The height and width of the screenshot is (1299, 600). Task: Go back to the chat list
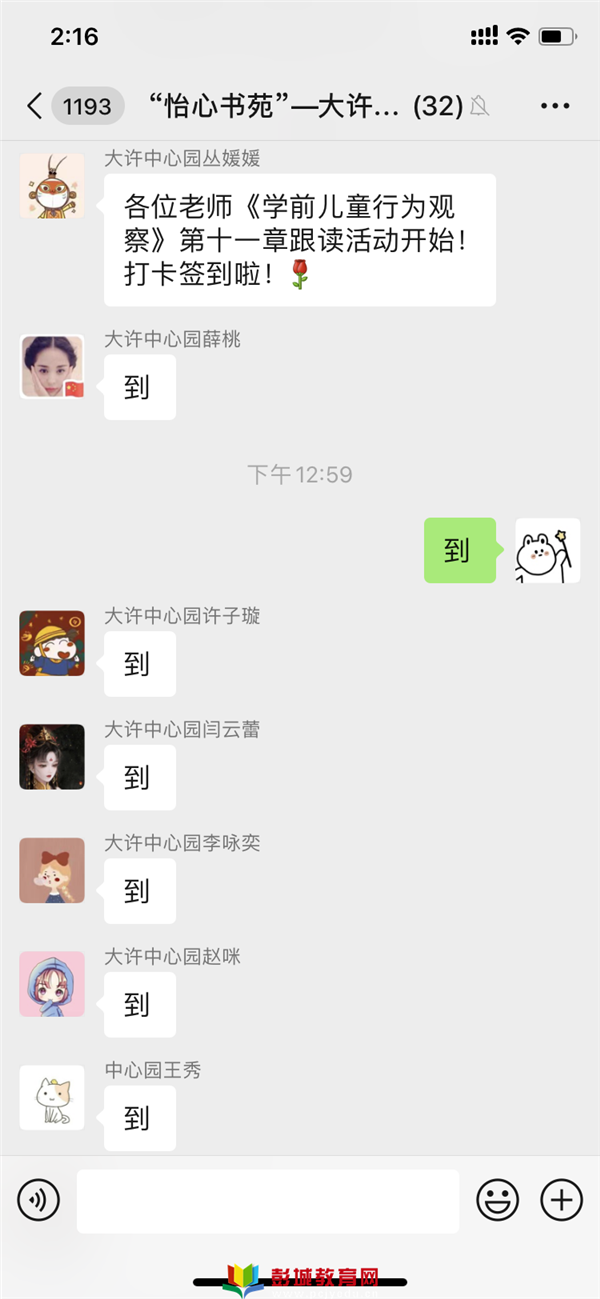tap(35, 106)
